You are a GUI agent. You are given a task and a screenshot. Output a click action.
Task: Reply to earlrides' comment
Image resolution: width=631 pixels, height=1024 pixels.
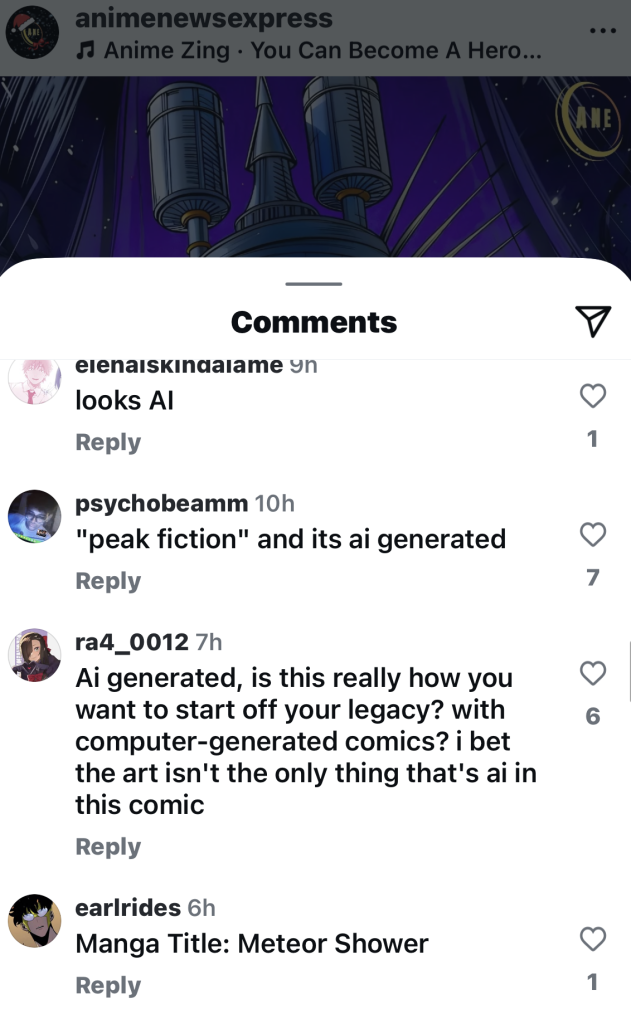pyautogui.click(x=108, y=985)
